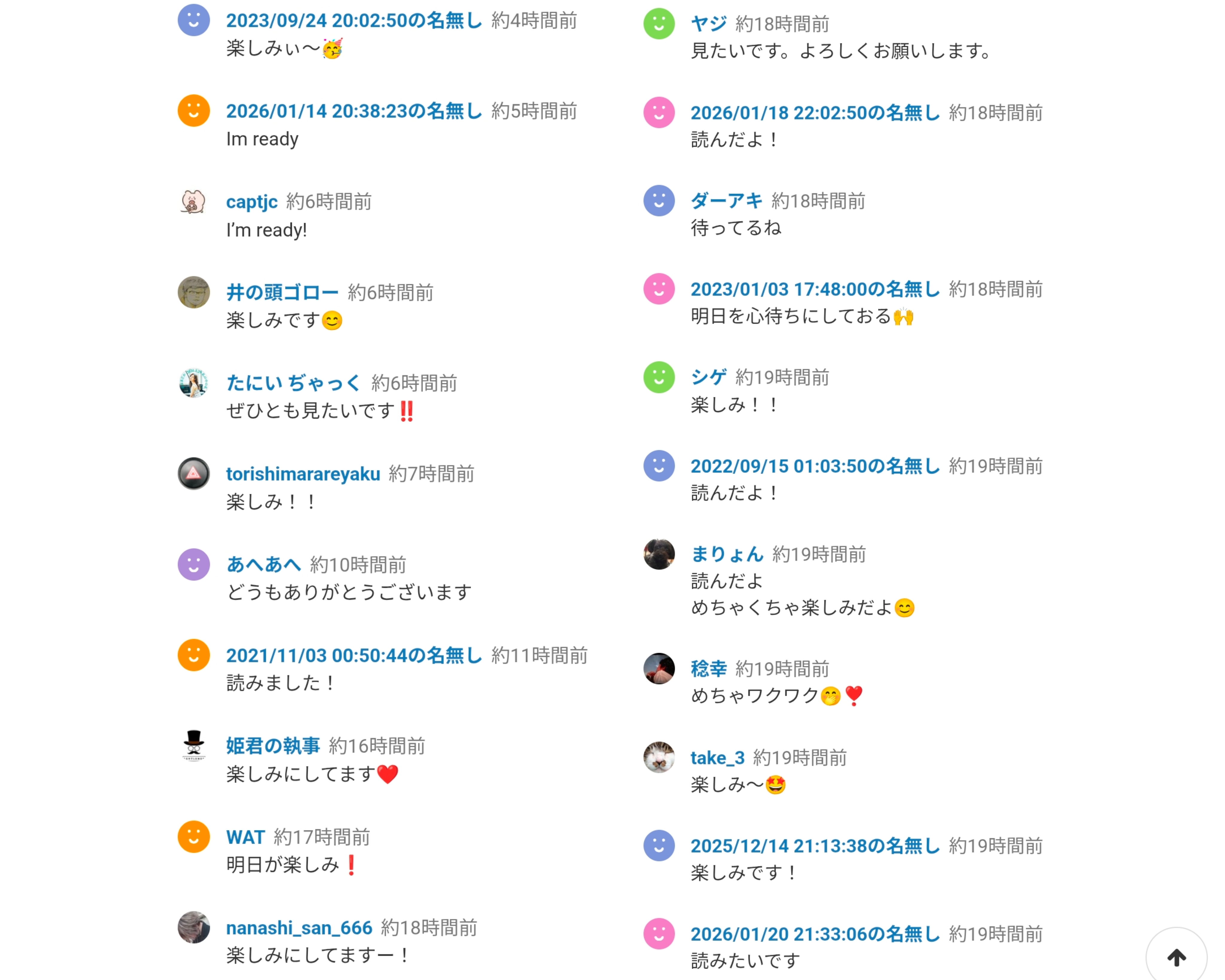
Task: View たにい ぢゃっく's profile
Action: tap(293, 383)
